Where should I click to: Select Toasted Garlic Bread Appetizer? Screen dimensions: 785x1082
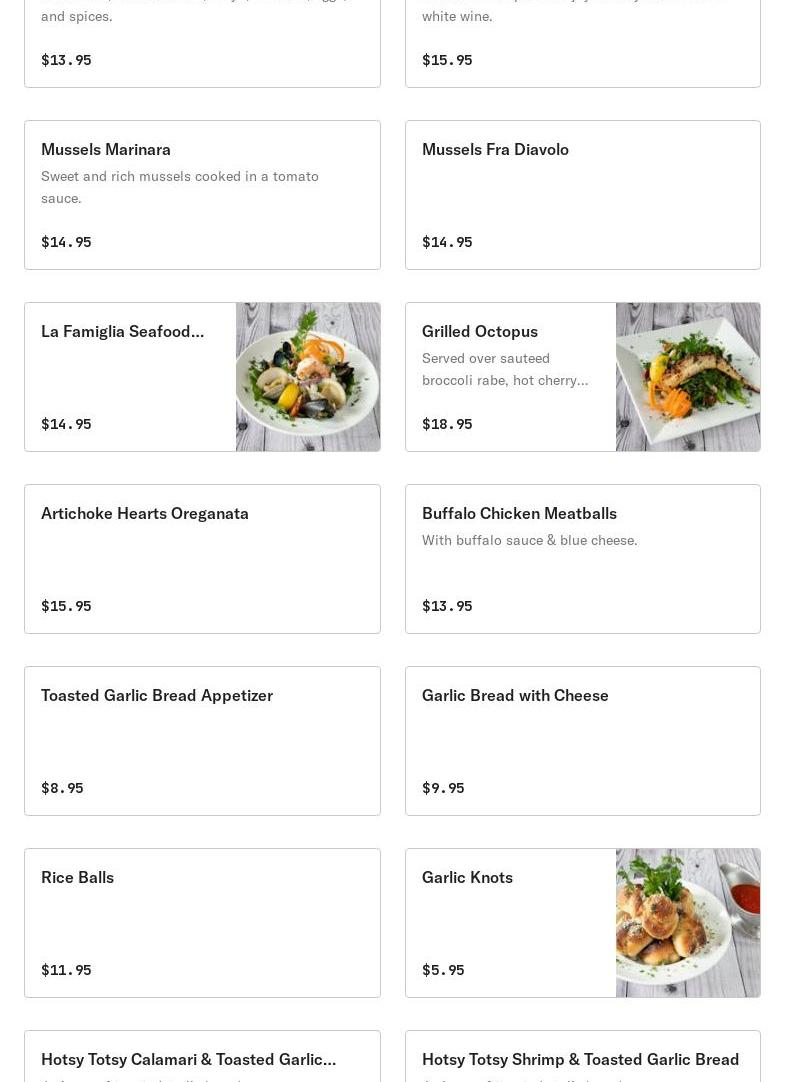(202, 741)
